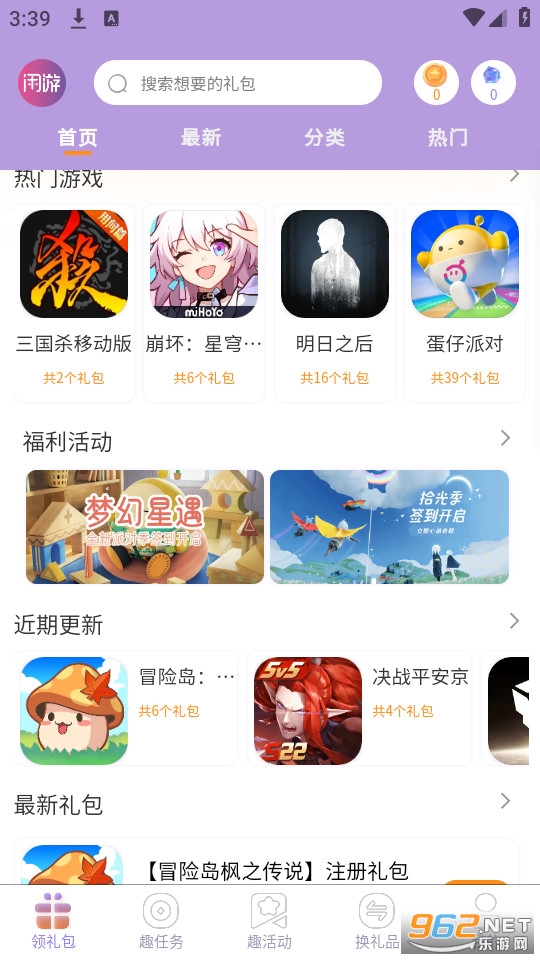Viewport: 540px width, 960px height.
Task: Open the gift pack search box
Action: (238, 83)
